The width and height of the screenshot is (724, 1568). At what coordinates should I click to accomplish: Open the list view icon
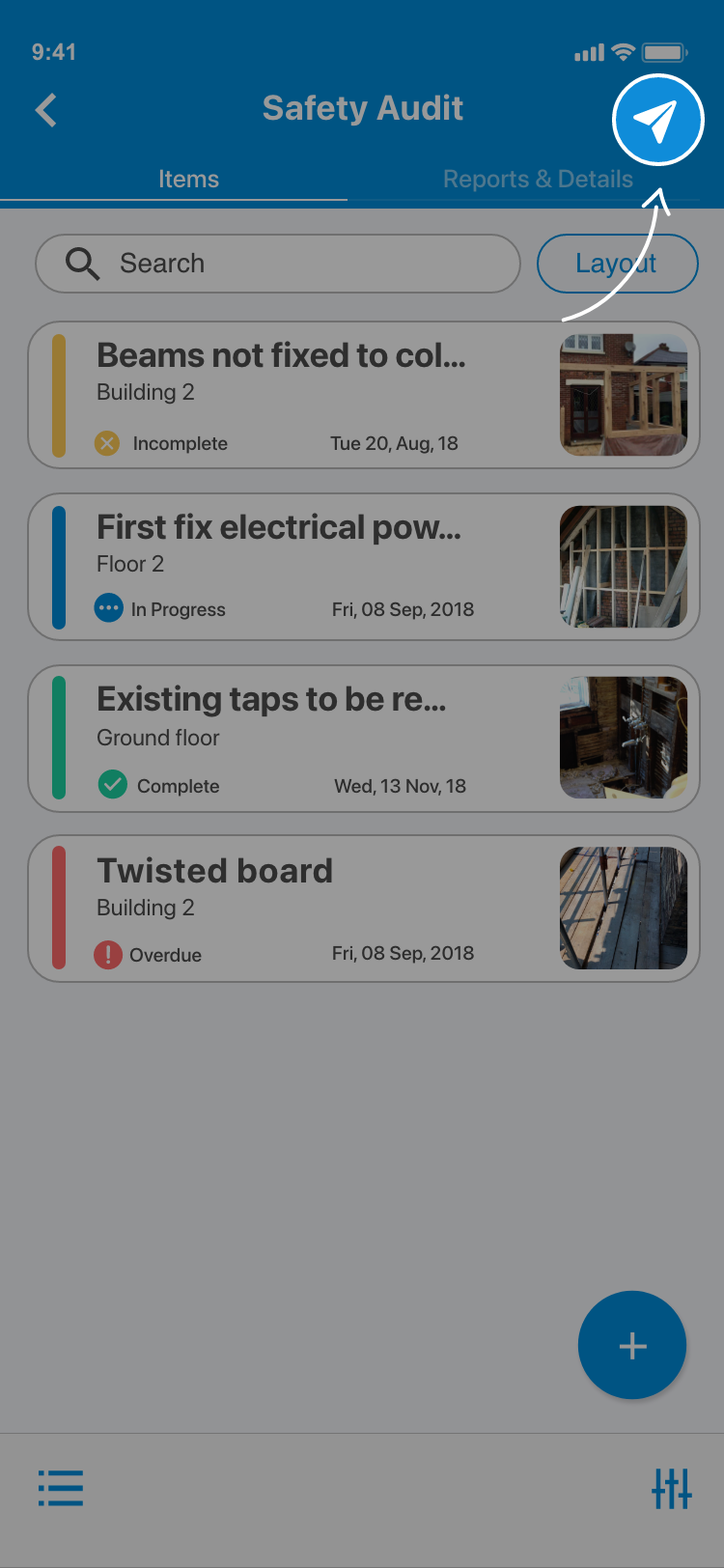tap(61, 1488)
